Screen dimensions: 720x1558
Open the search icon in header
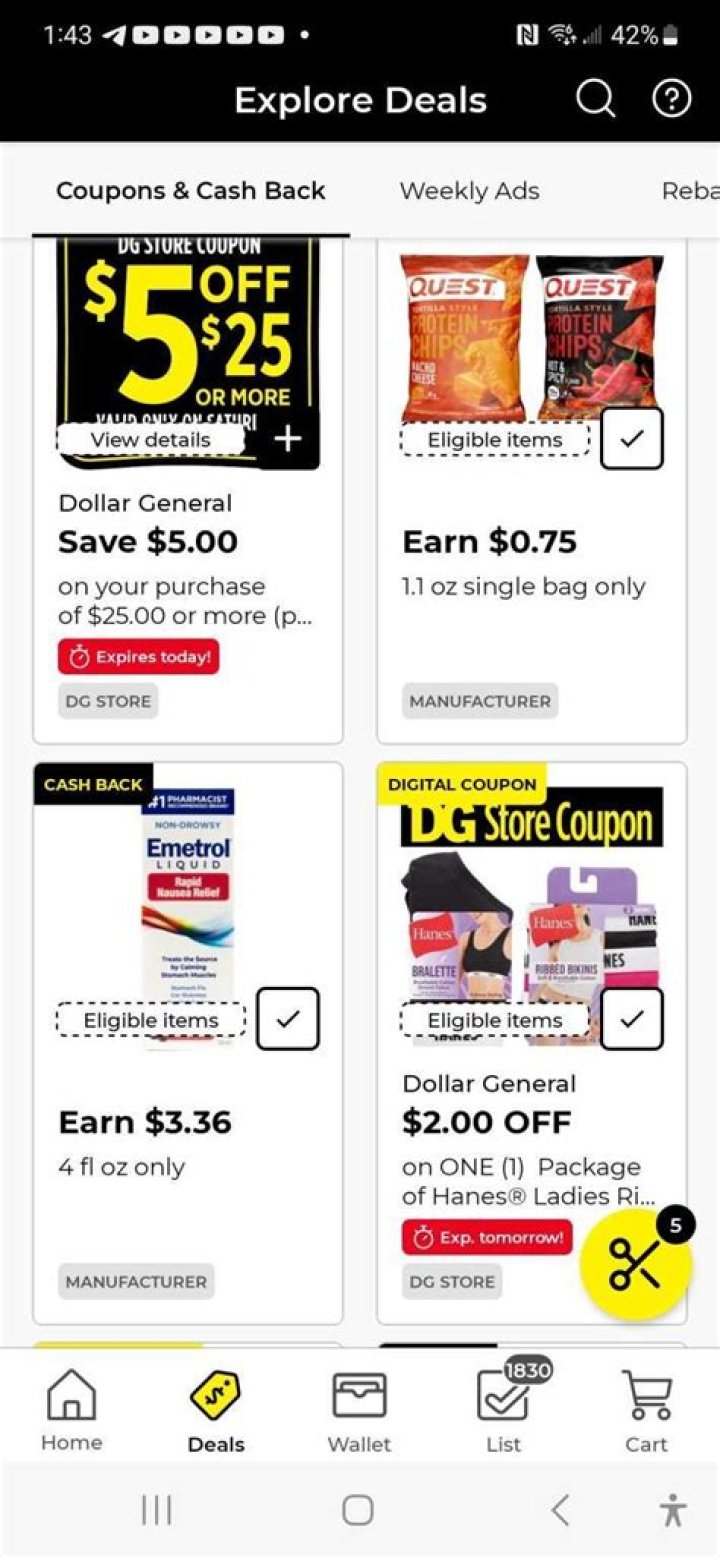coord(595,99)
